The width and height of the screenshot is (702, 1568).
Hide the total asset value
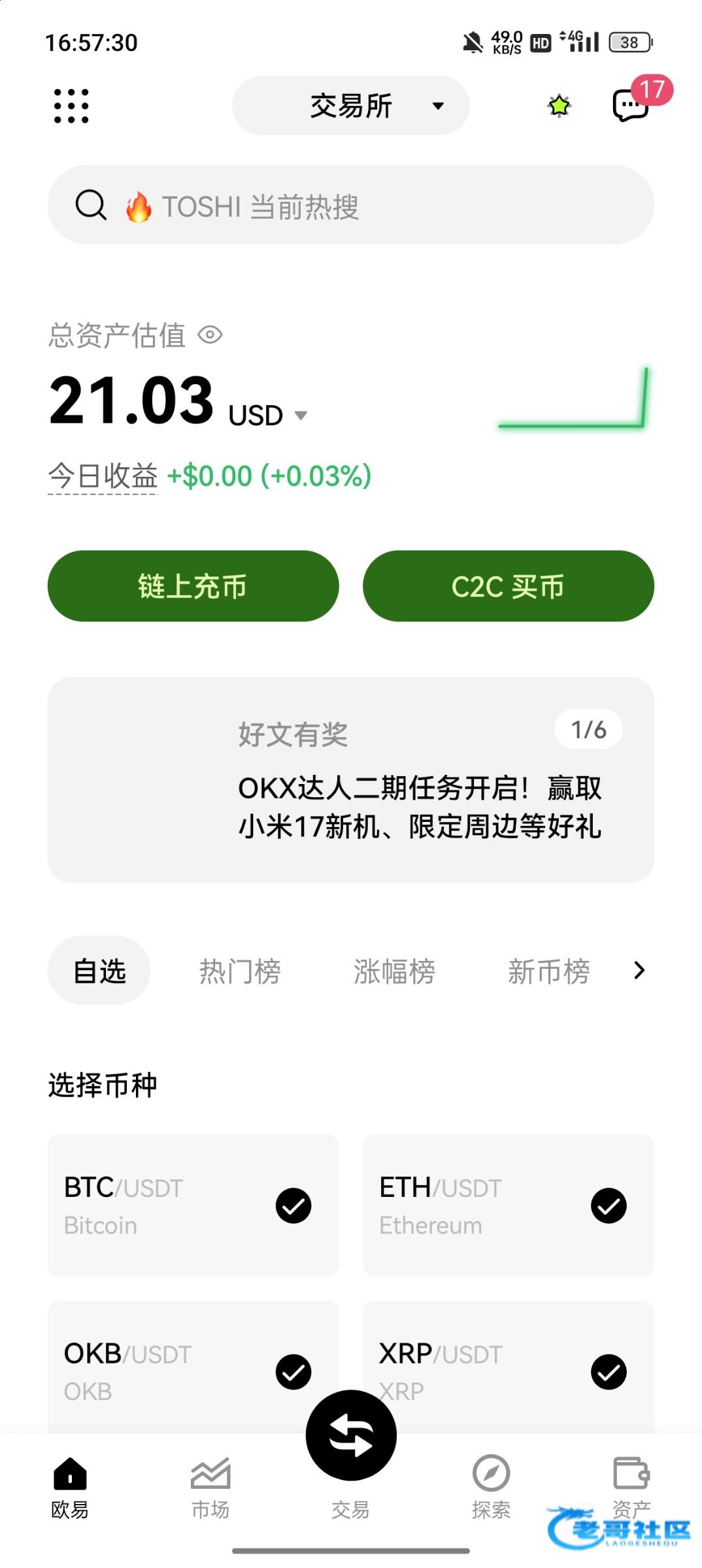click(x=210, y=335)
